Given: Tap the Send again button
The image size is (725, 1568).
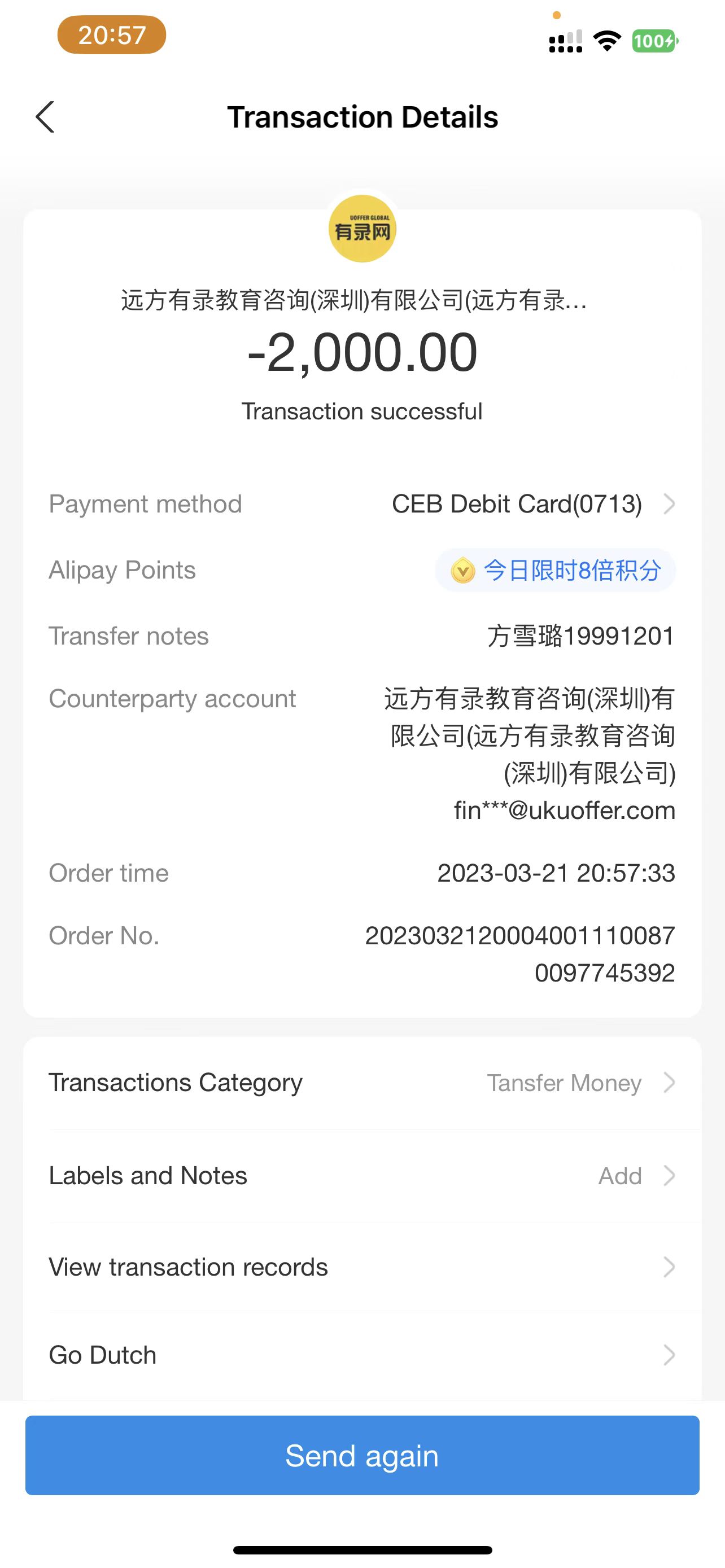Looking at the screenshot, I should (x=362, y=1455).
